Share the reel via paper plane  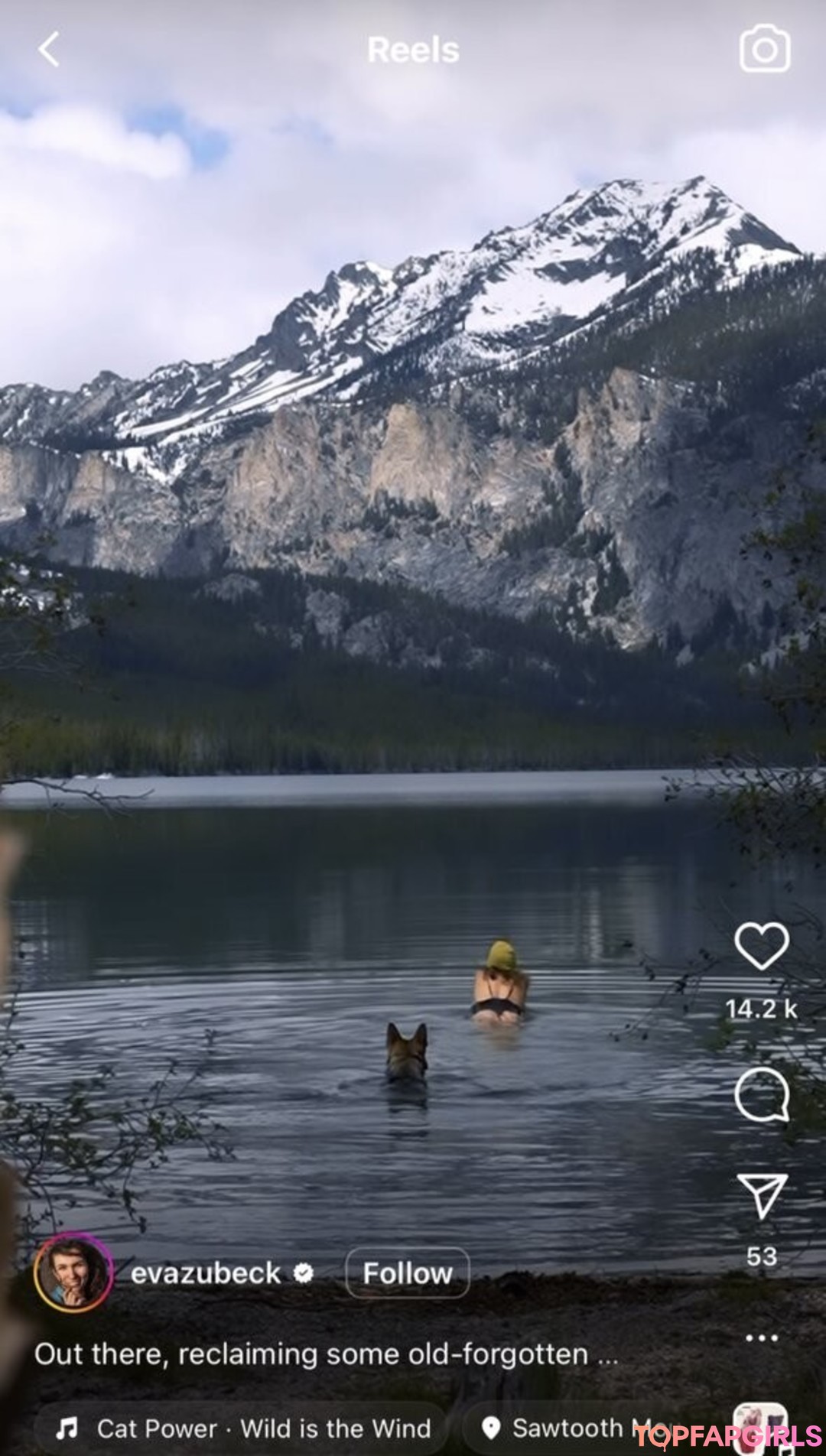tap(762, 1195)
